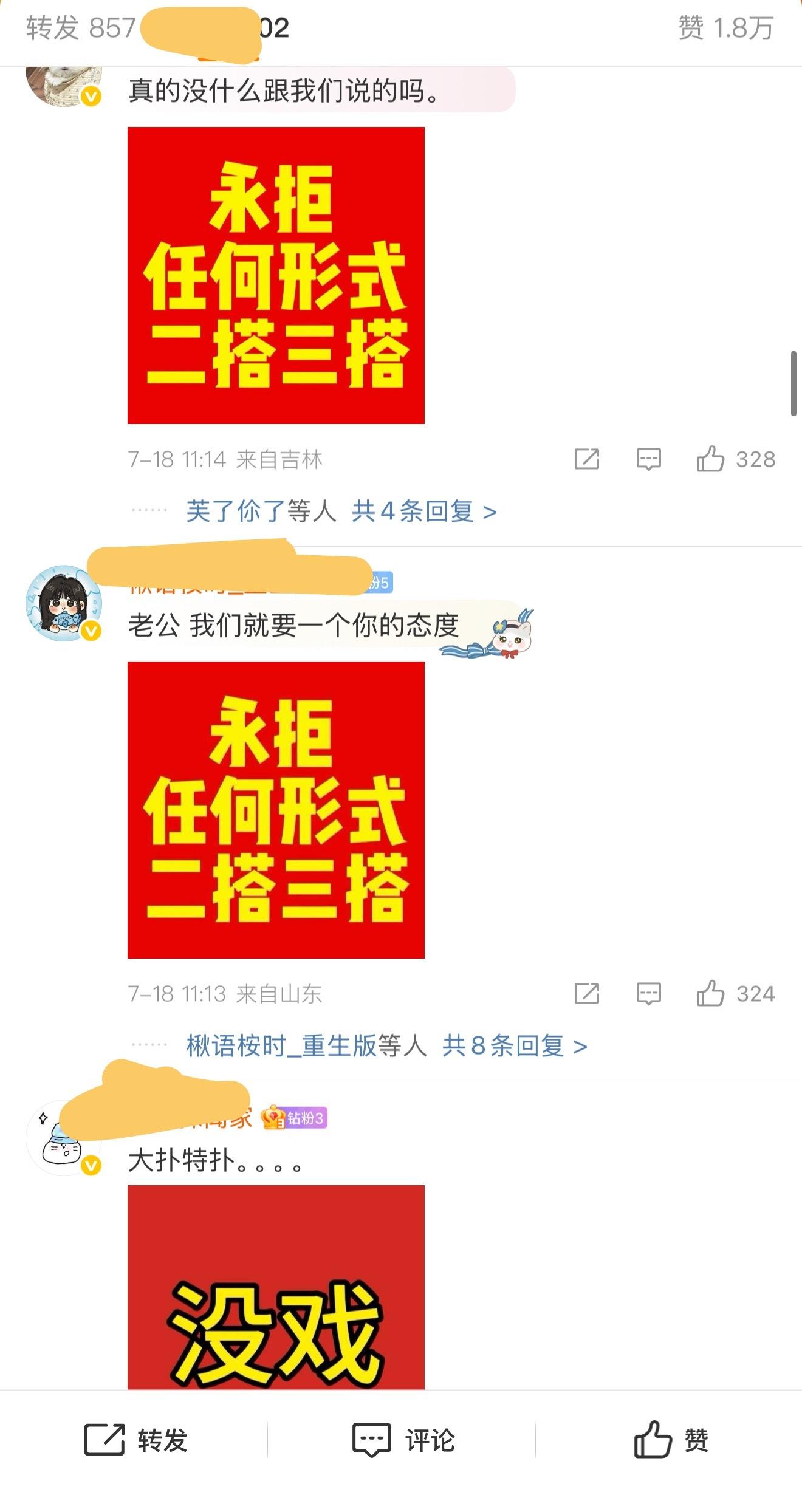Tap 赞 in the bottom bar
This screenshot has width=802, height=1512.
pos(671,1440)
